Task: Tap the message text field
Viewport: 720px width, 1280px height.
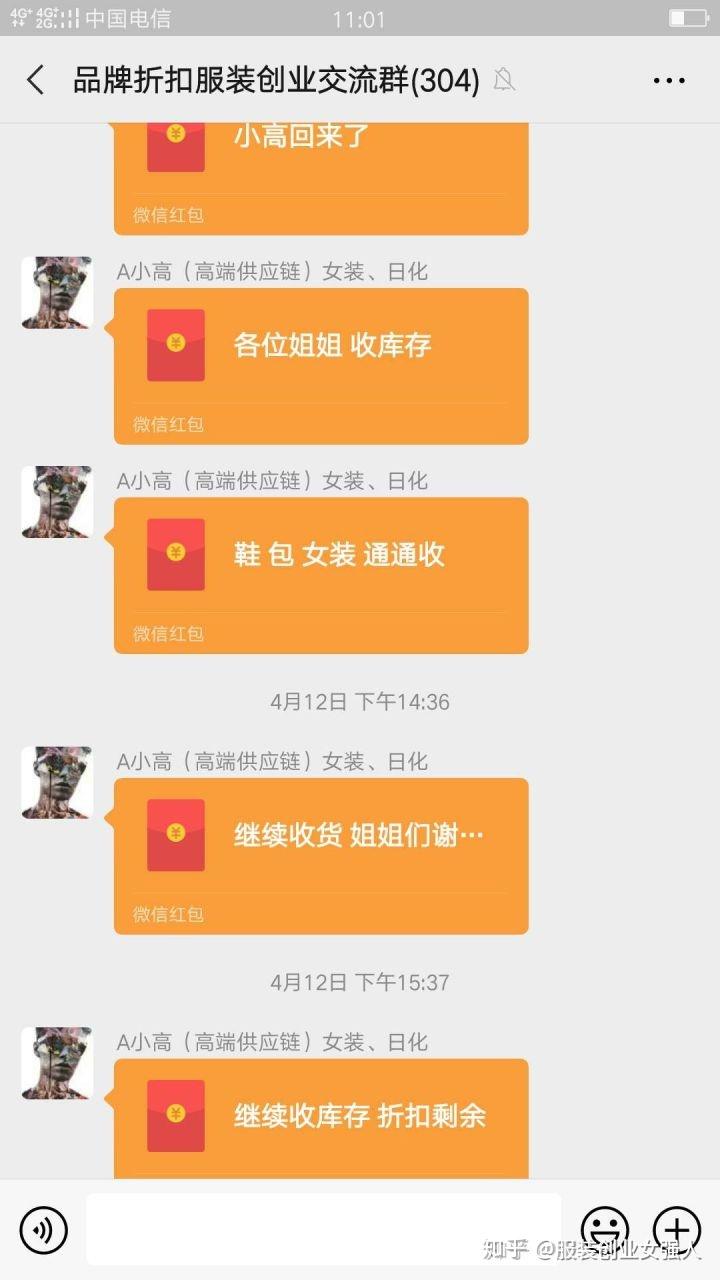Action: [x=323, y=1229]
